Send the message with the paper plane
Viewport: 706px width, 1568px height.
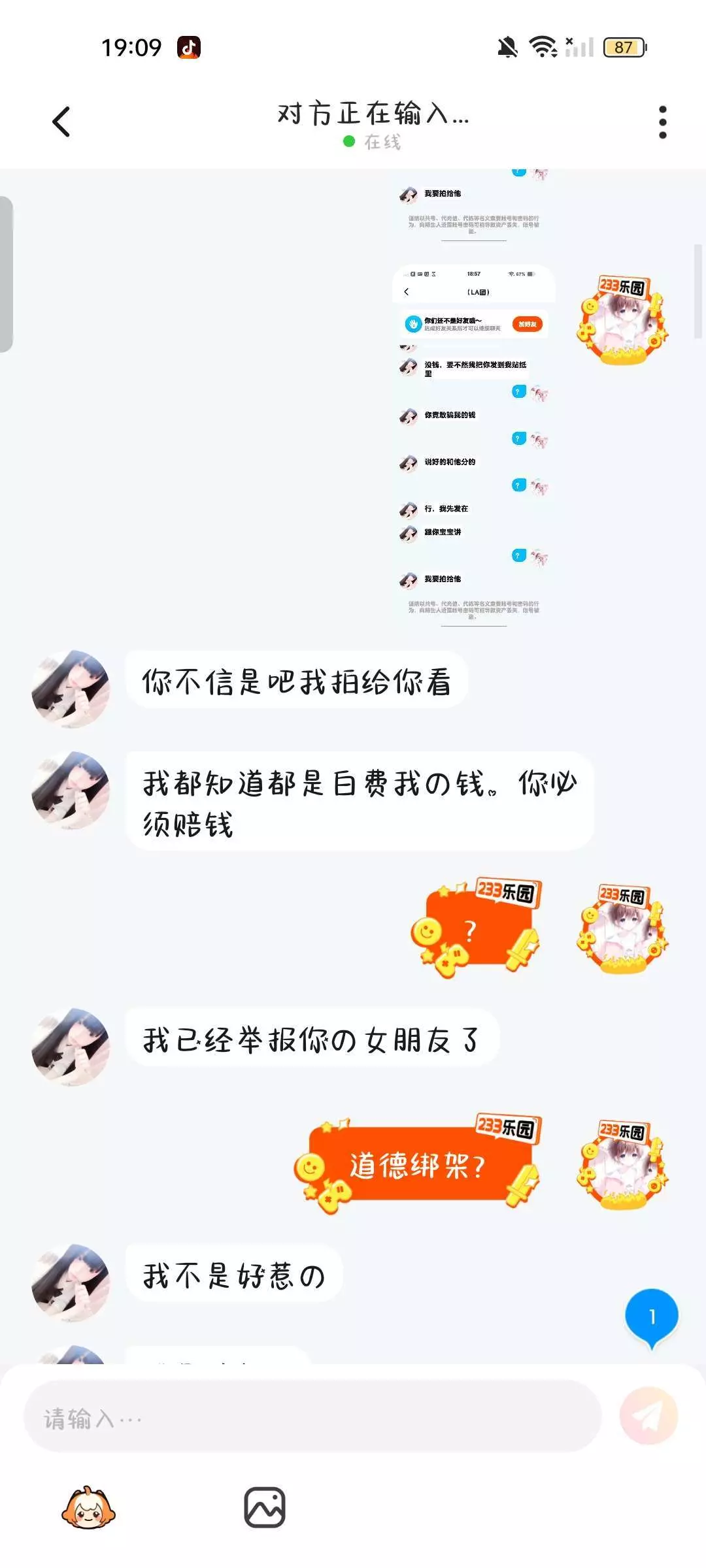[x=648, y=1416]
